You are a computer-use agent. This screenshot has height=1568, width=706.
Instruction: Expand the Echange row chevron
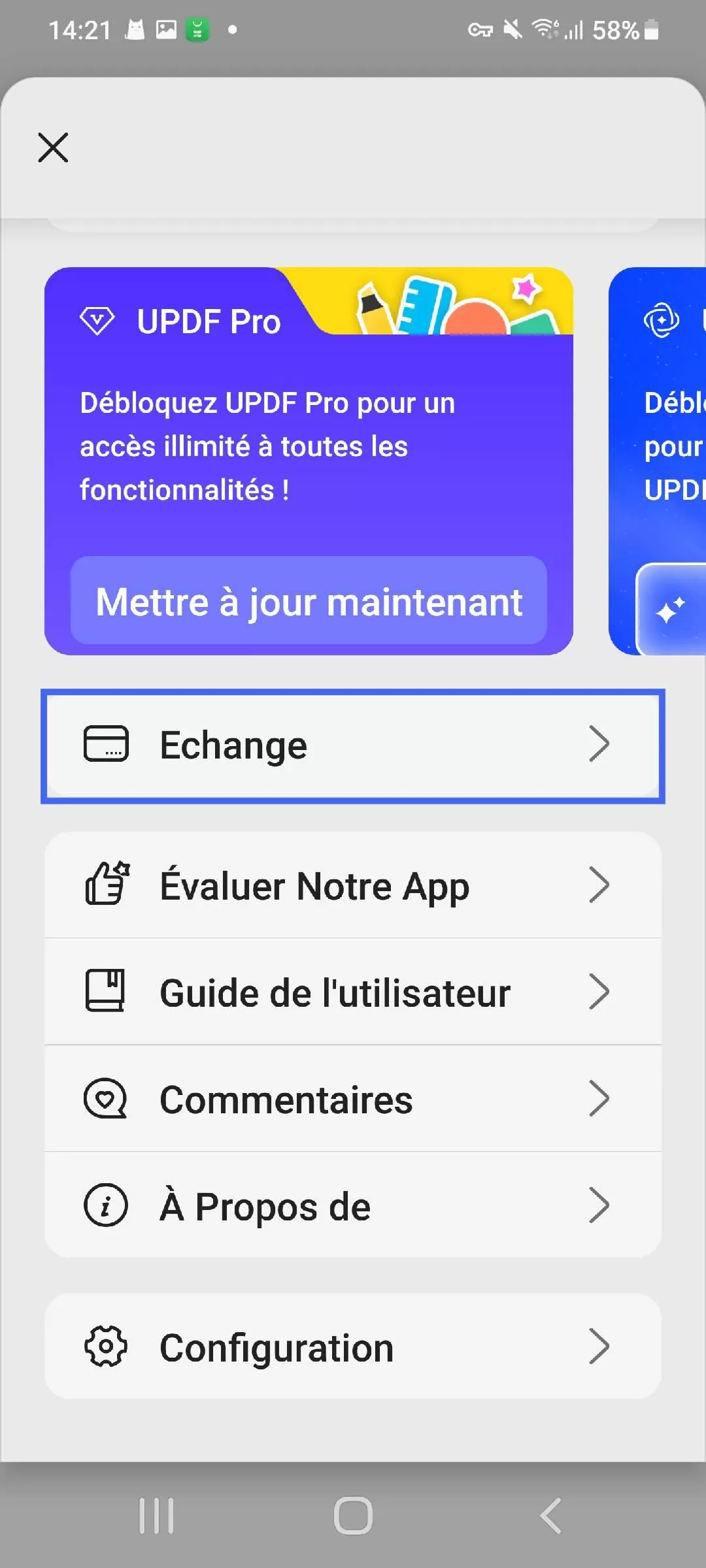pos(599,743)
